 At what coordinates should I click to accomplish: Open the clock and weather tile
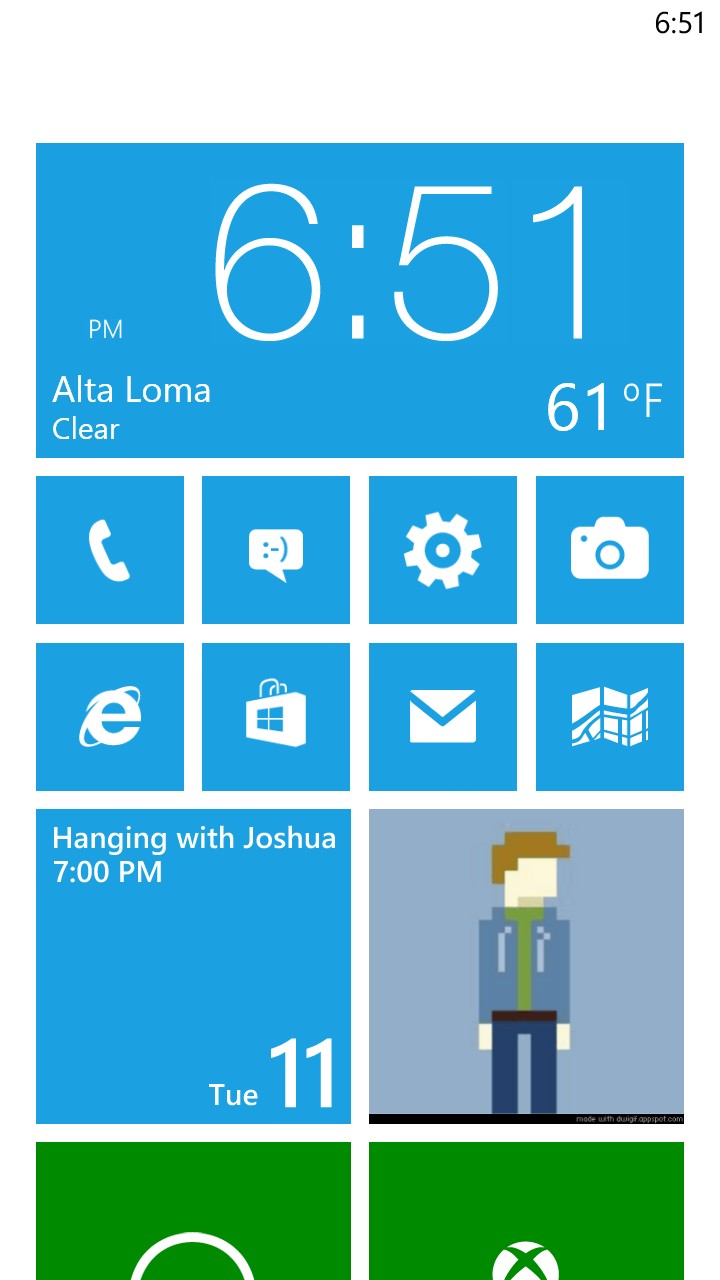click(360, 300)
